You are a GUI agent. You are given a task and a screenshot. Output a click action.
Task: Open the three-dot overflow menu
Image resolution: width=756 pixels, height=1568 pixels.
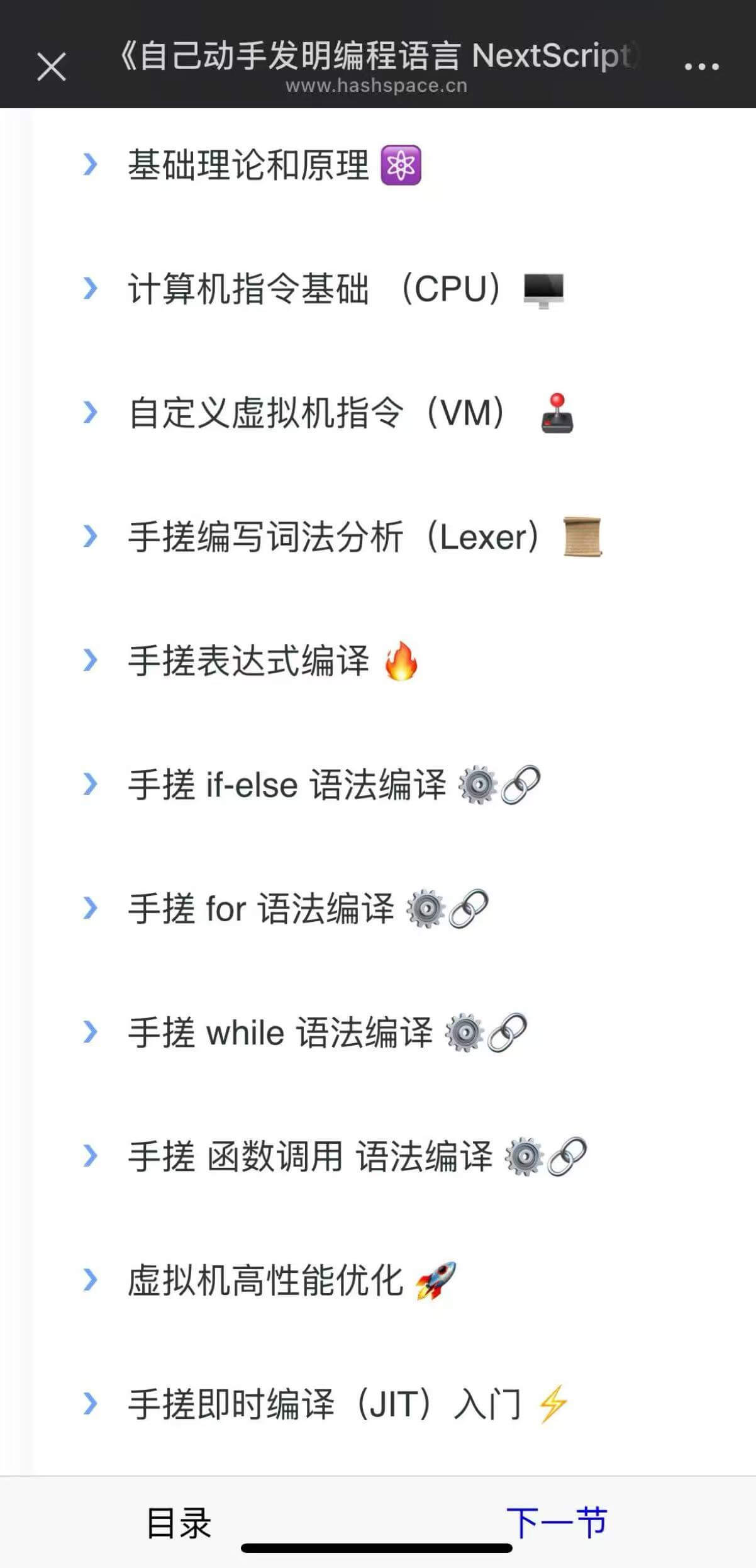701,66
